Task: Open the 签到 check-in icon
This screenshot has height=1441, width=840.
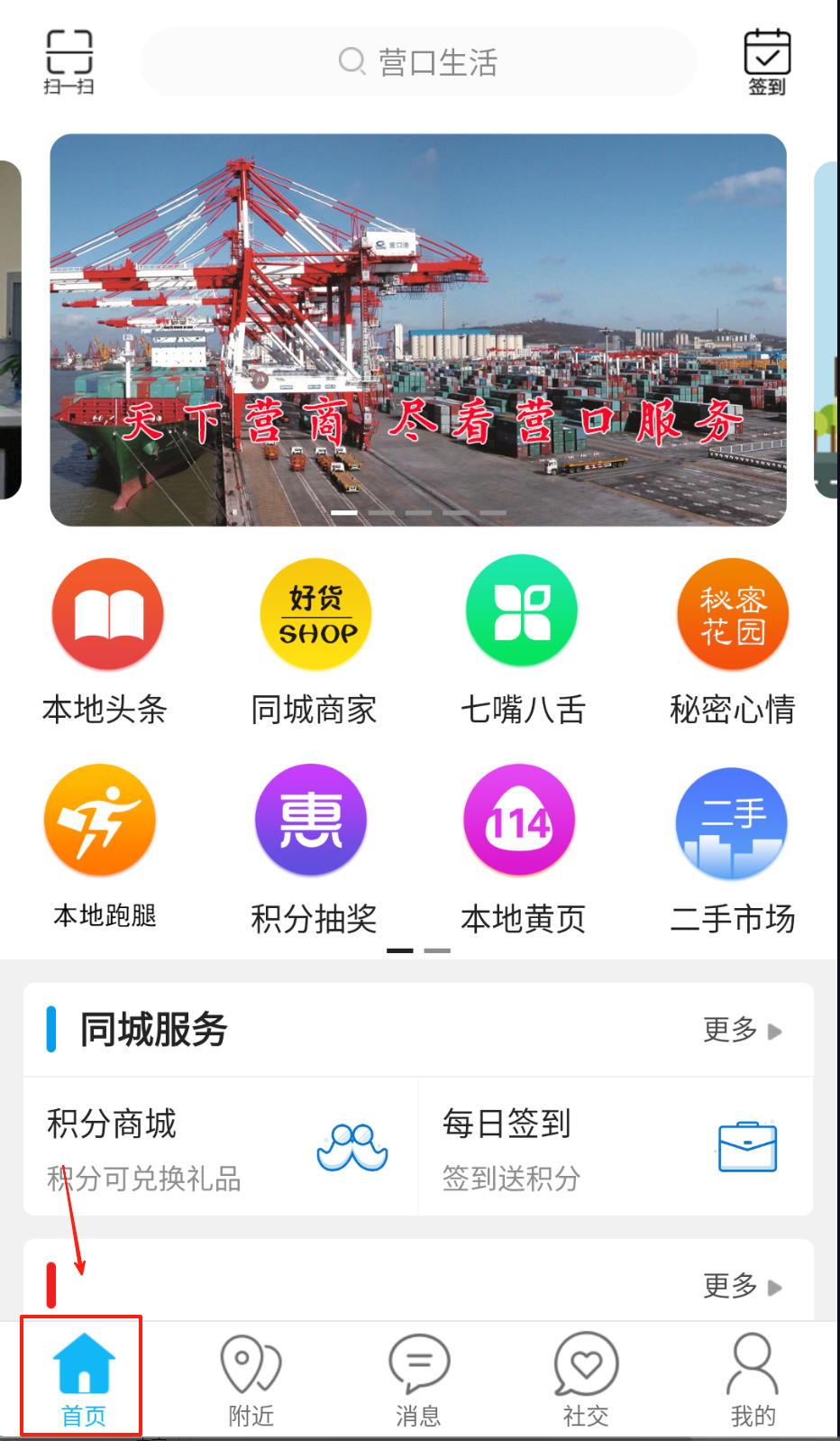Action: (x=767, y=61)
